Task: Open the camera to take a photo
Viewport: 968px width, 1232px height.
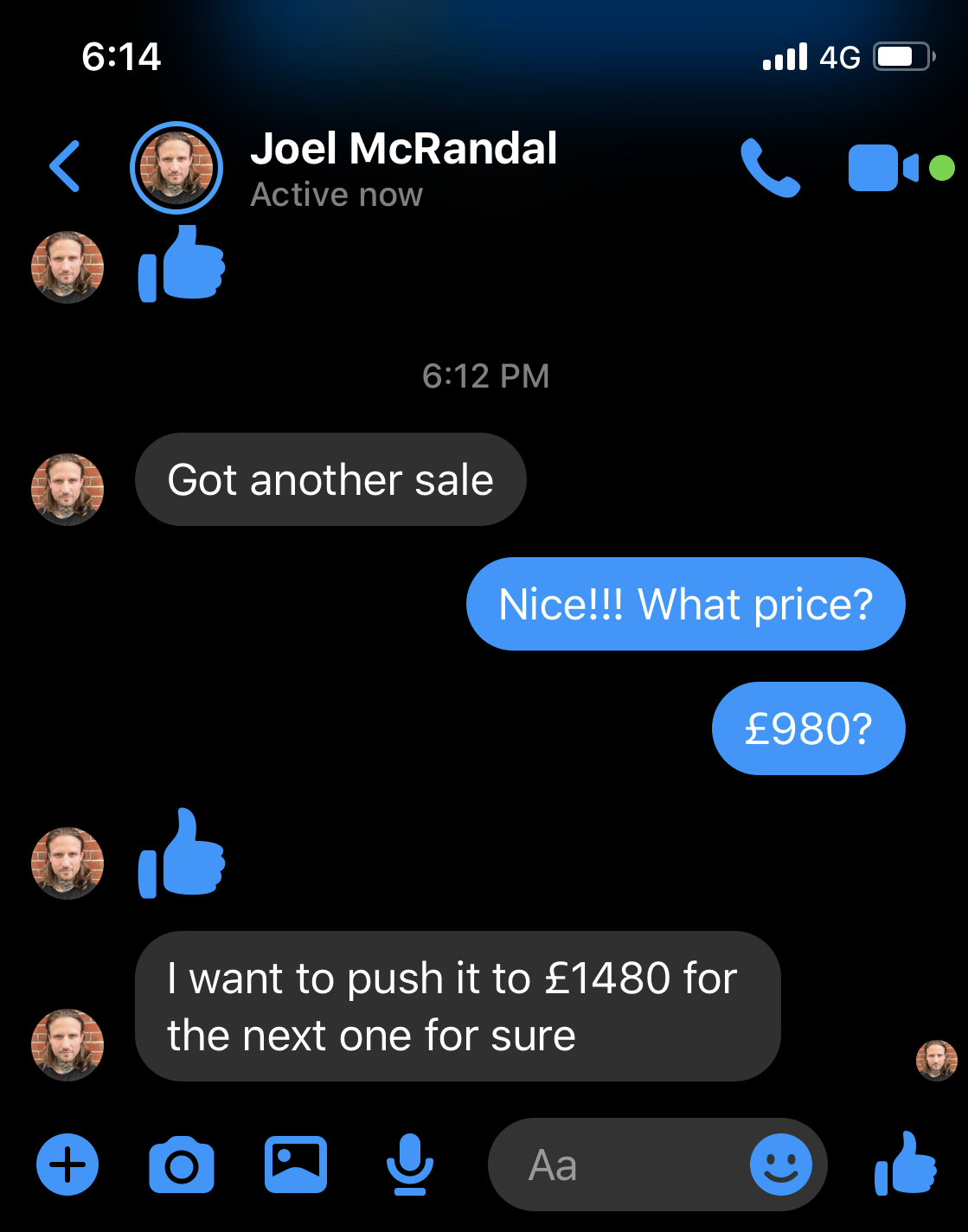Action: [182, 1165]
